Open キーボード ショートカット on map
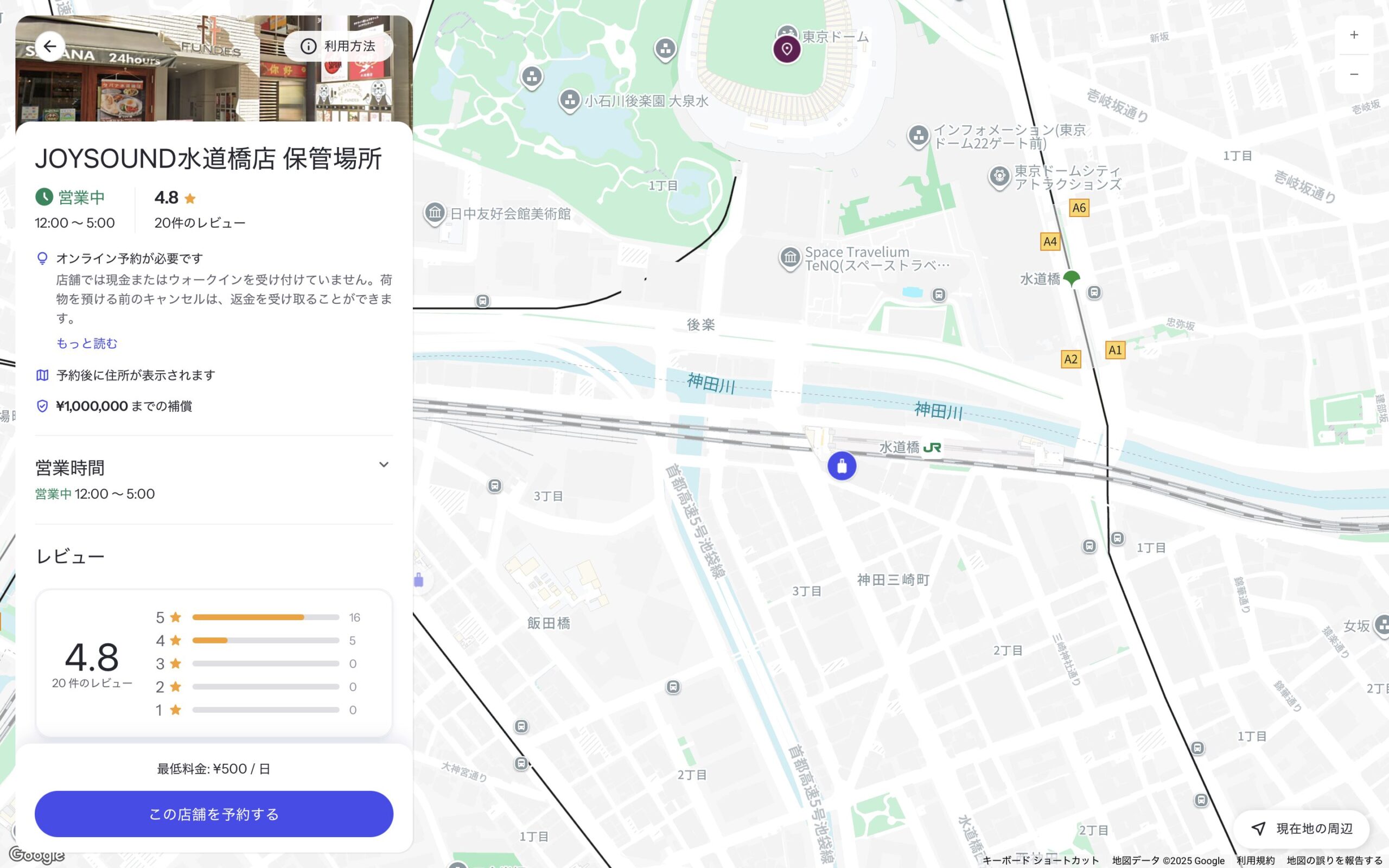This screenshot has width=1389, height=868. pyautogui.click(x=1040, y=860)
